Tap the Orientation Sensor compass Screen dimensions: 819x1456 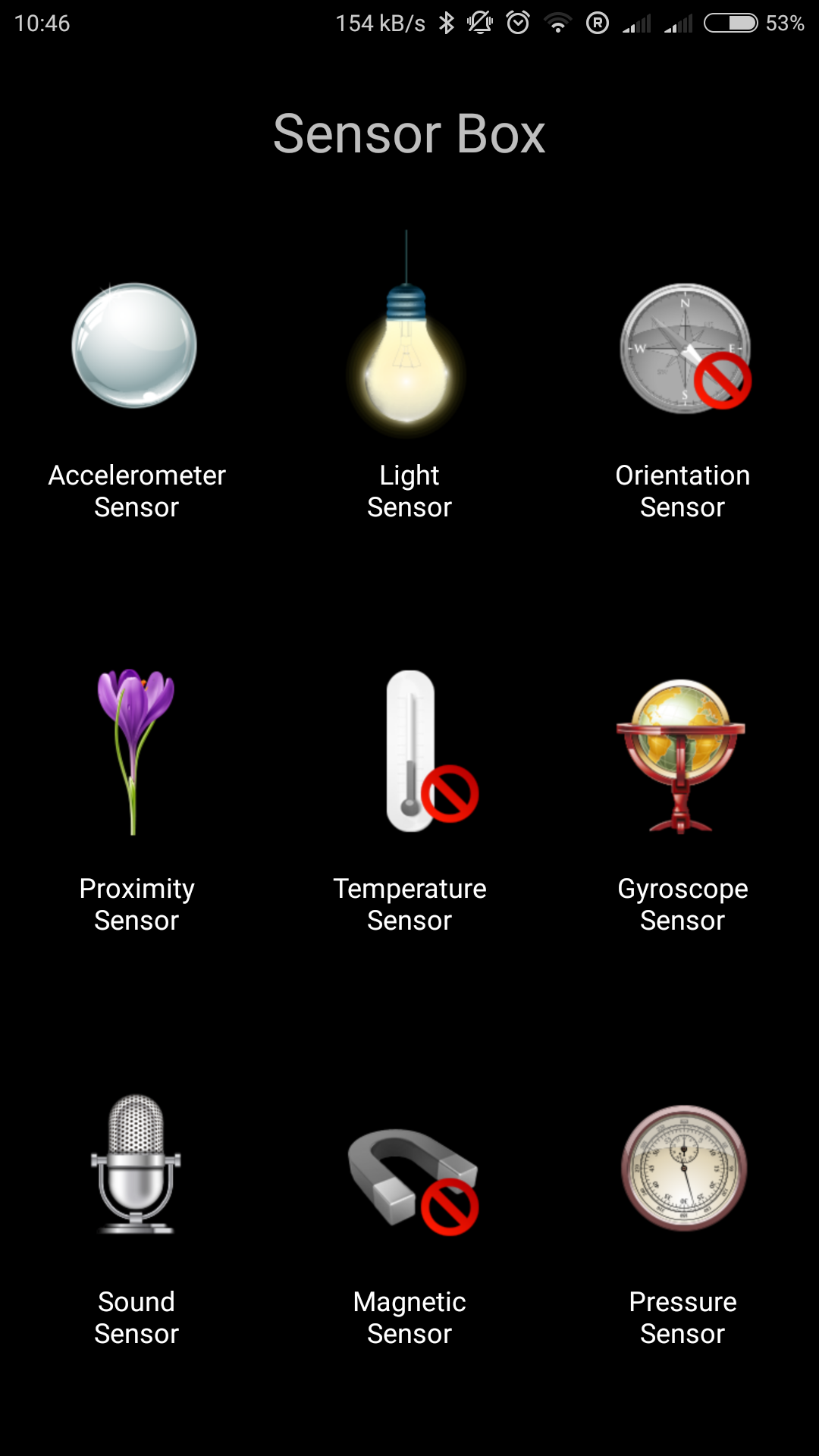click(685, 348)
